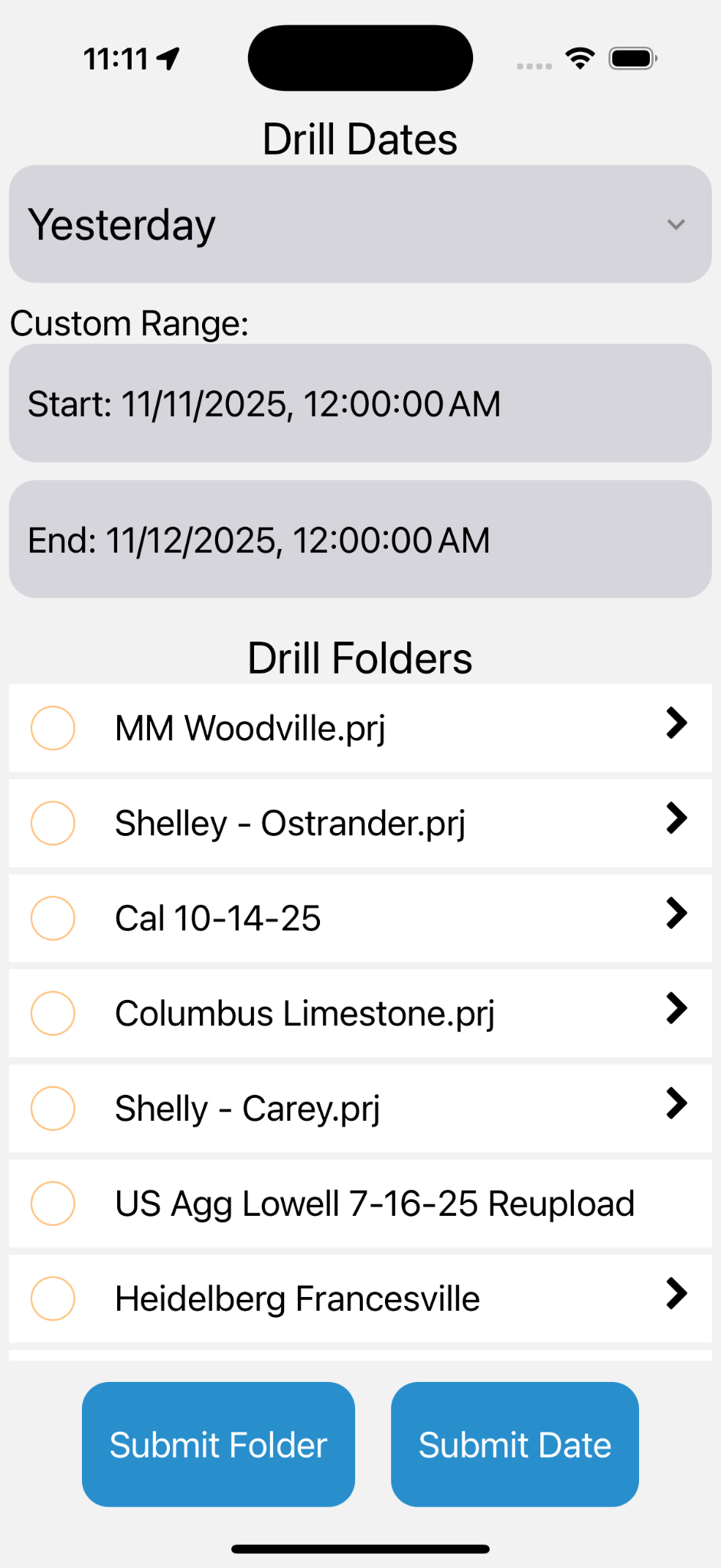The image size is (721, 1568).
Task: Select the Heidelberg Francesville radio button
Action: [52, 1298]
